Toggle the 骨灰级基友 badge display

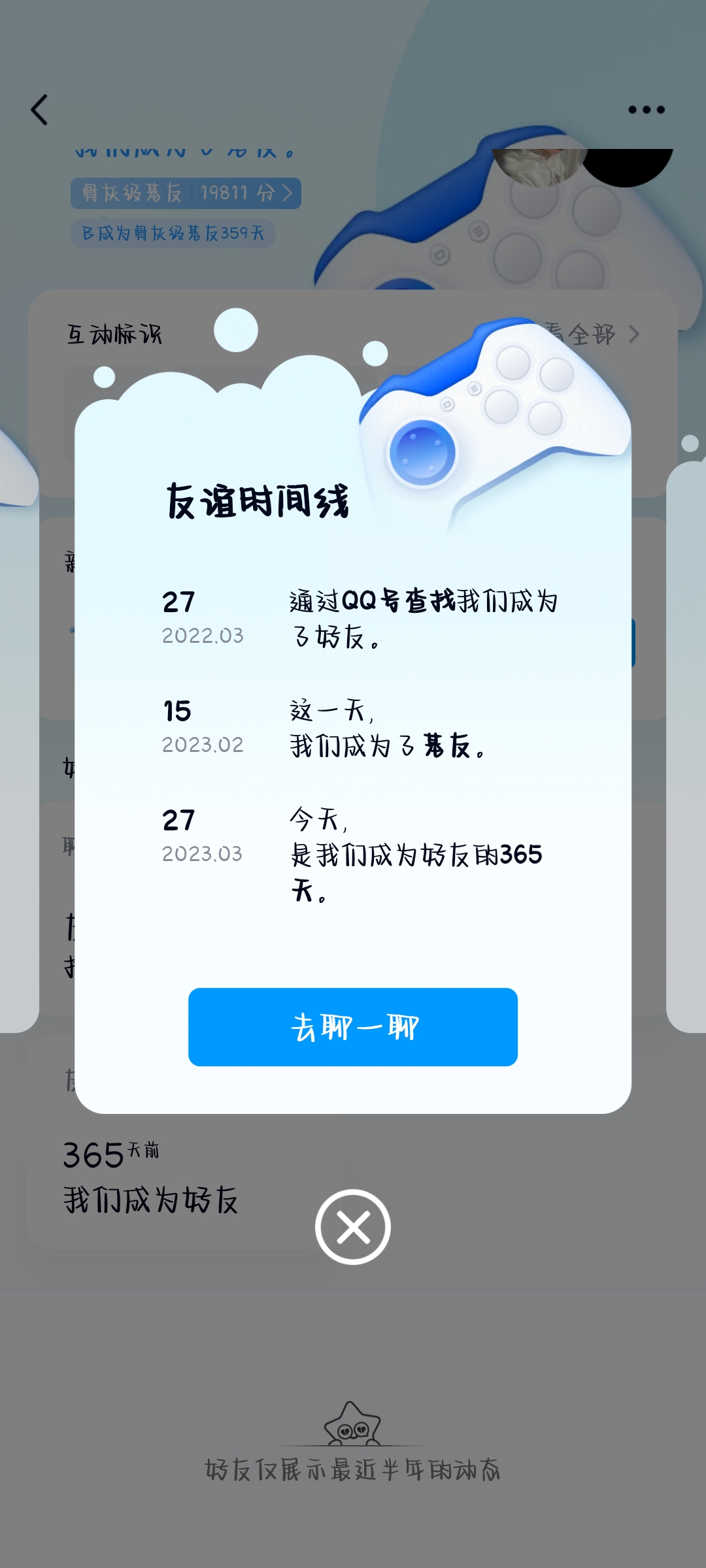(x=186, y=193)
